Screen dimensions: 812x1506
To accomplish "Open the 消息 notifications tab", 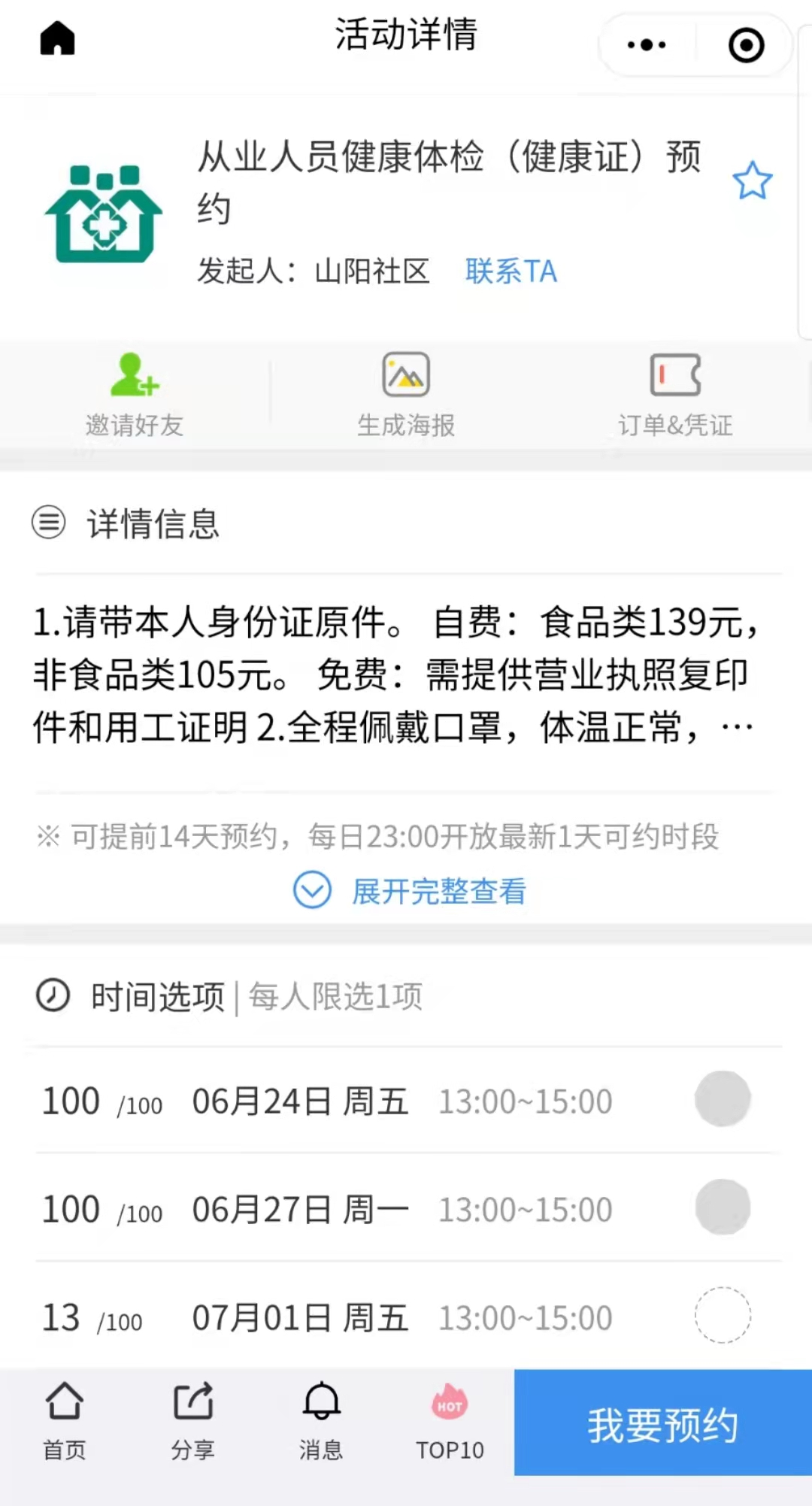I will 322,1420.
